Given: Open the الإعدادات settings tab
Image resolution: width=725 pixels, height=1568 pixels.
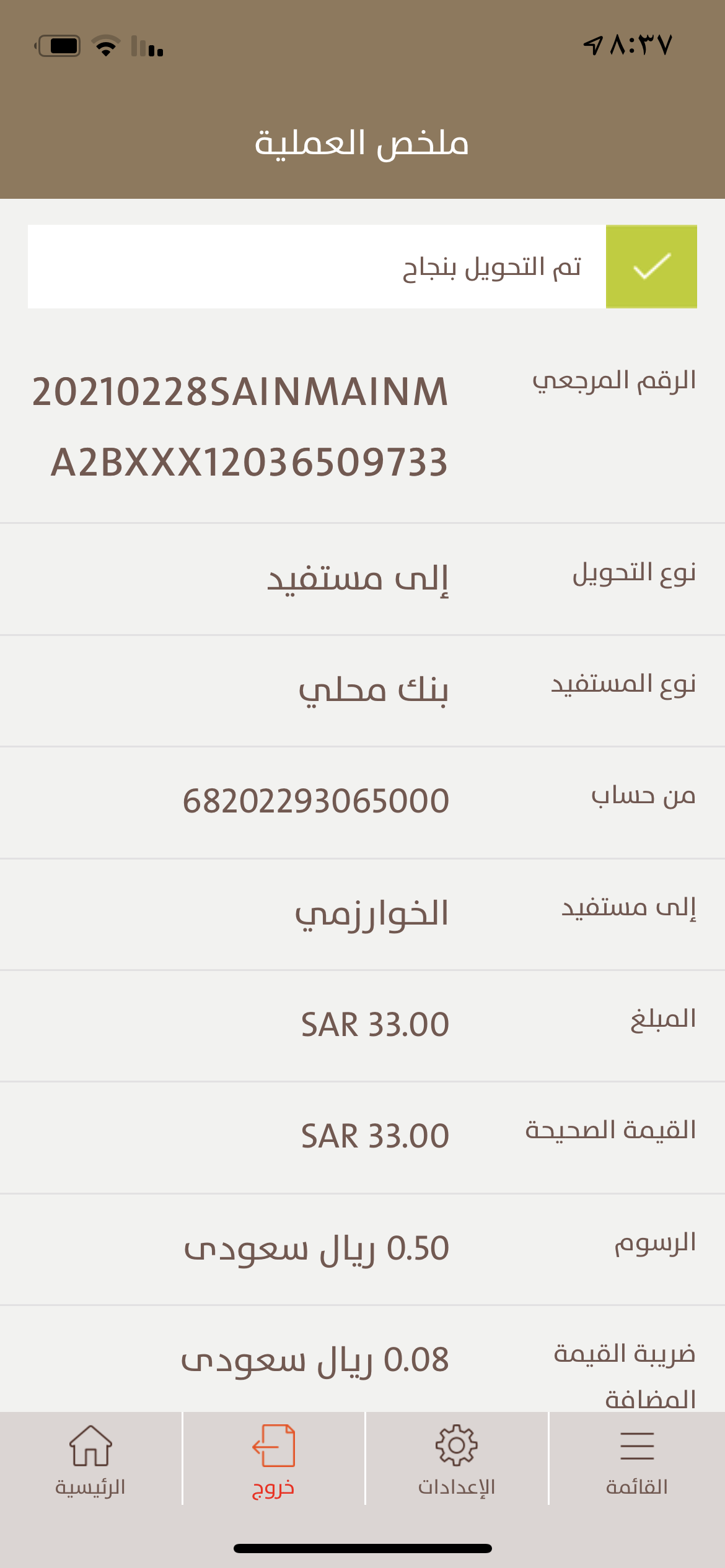Looking at the screenshot, I should pyautogui.click(x=457, y=1459).
